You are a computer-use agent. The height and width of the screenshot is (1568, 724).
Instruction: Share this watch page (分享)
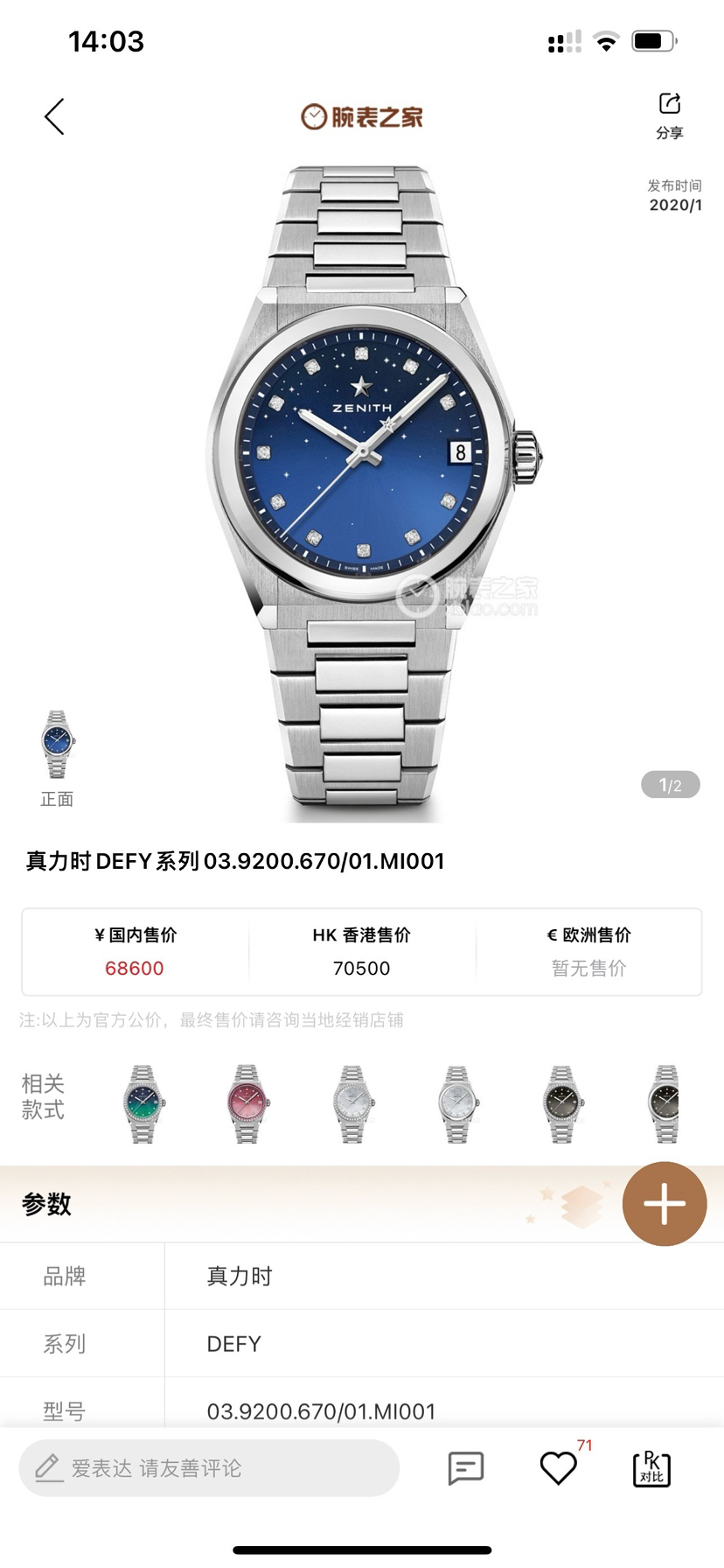[669, 115]
